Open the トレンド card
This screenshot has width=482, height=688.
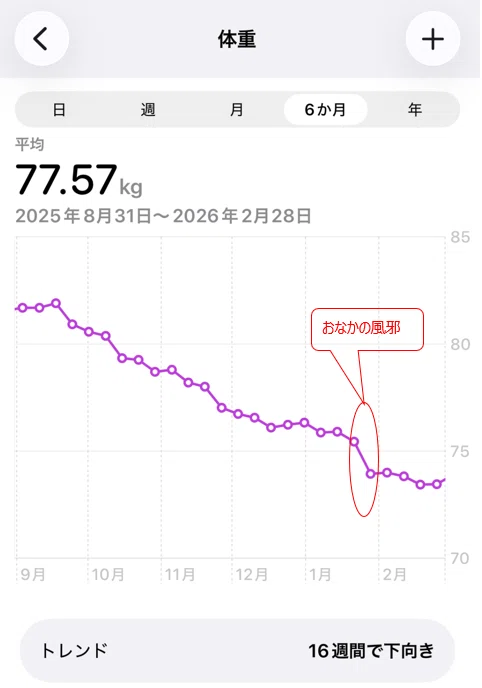tap(237, 651)
